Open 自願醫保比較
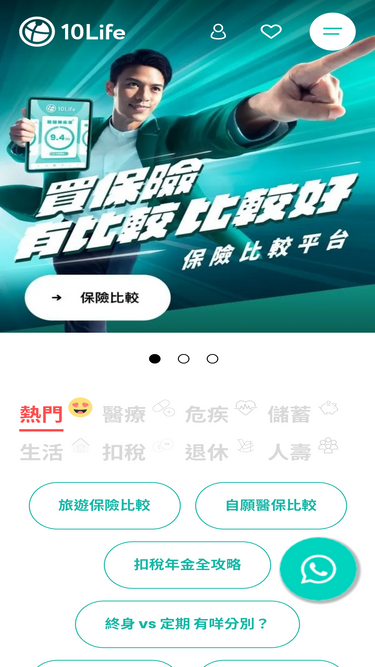 click(x=271, y=506)
